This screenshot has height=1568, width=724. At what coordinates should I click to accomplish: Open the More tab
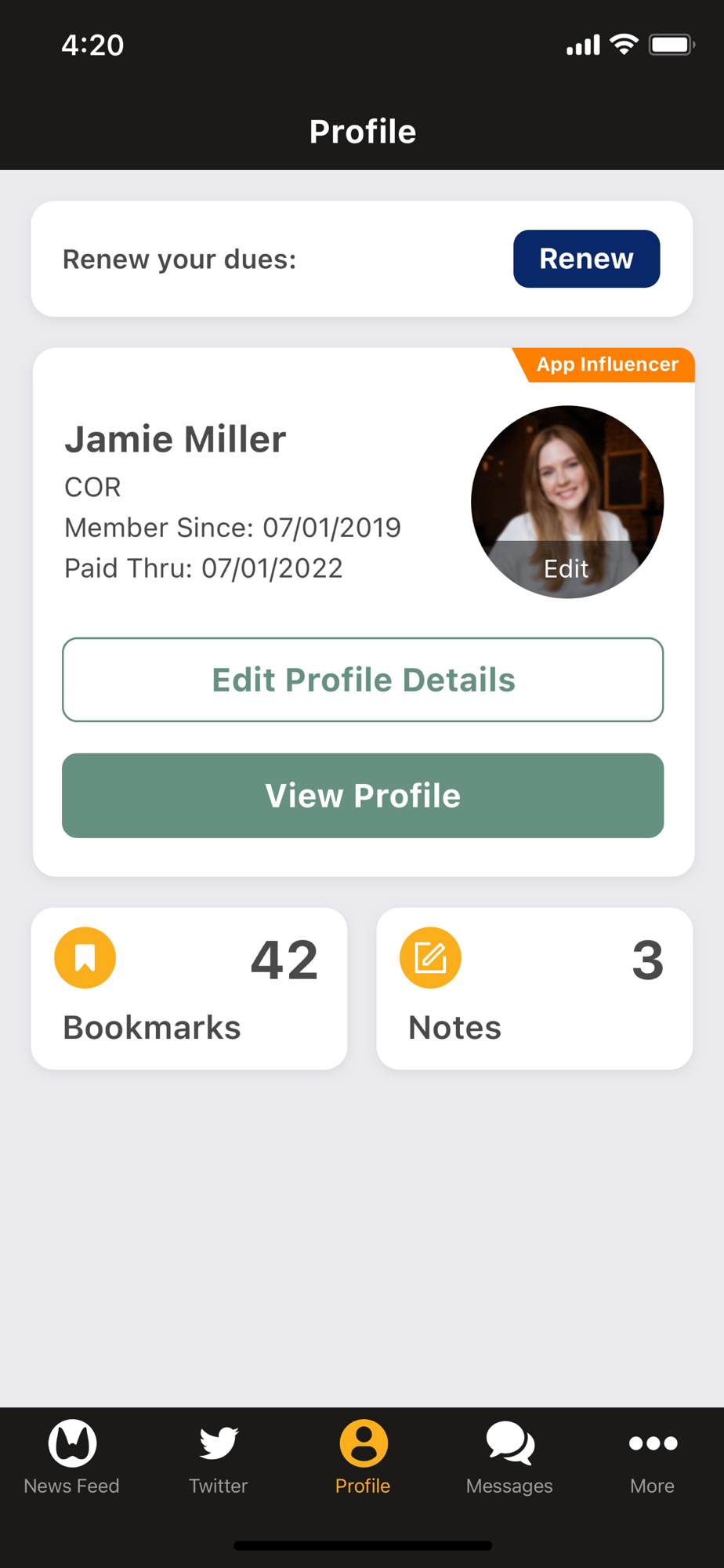[653, 1458]
